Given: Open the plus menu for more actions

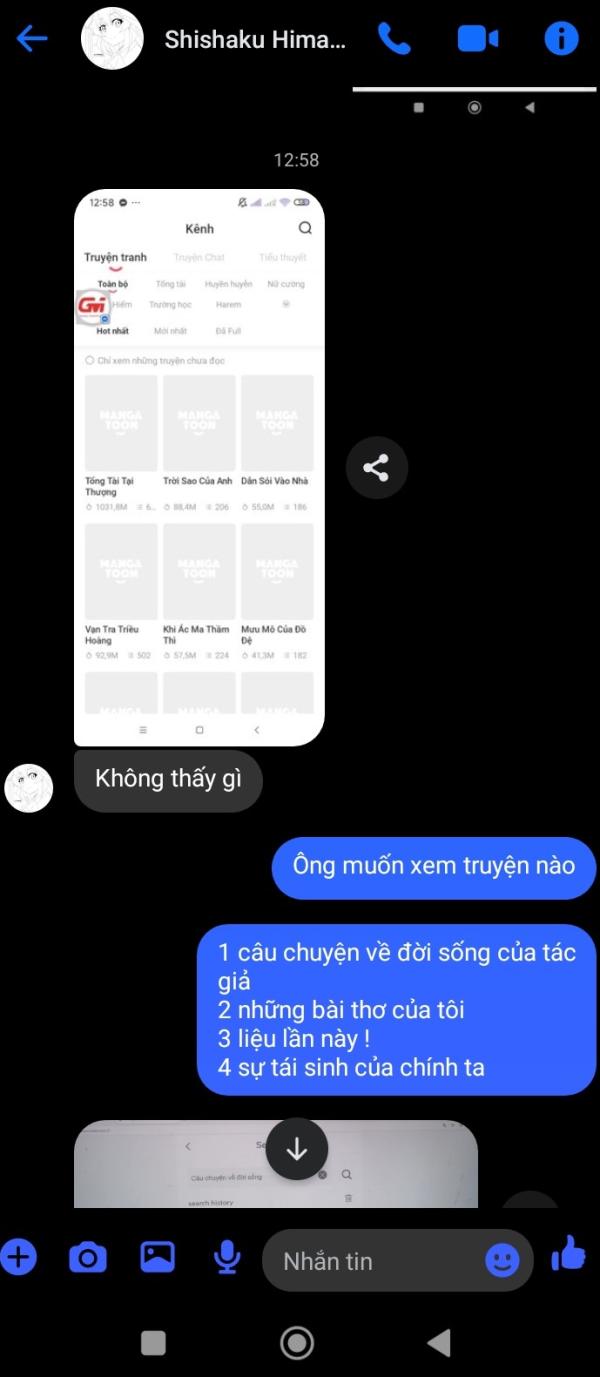Looking at the screenshot, I should click(x=18, y=1257).
